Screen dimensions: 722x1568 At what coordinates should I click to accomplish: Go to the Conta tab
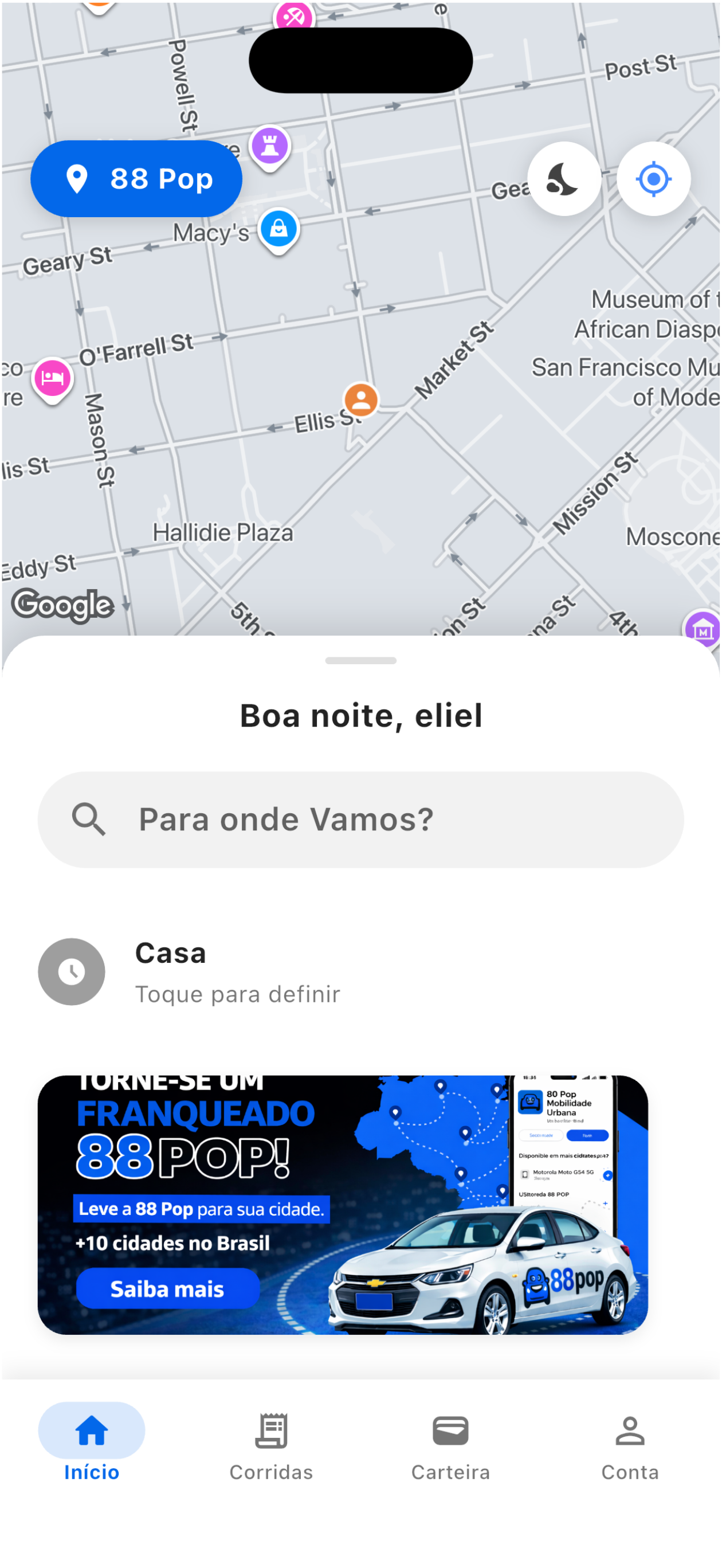[x=630, y=1448]
